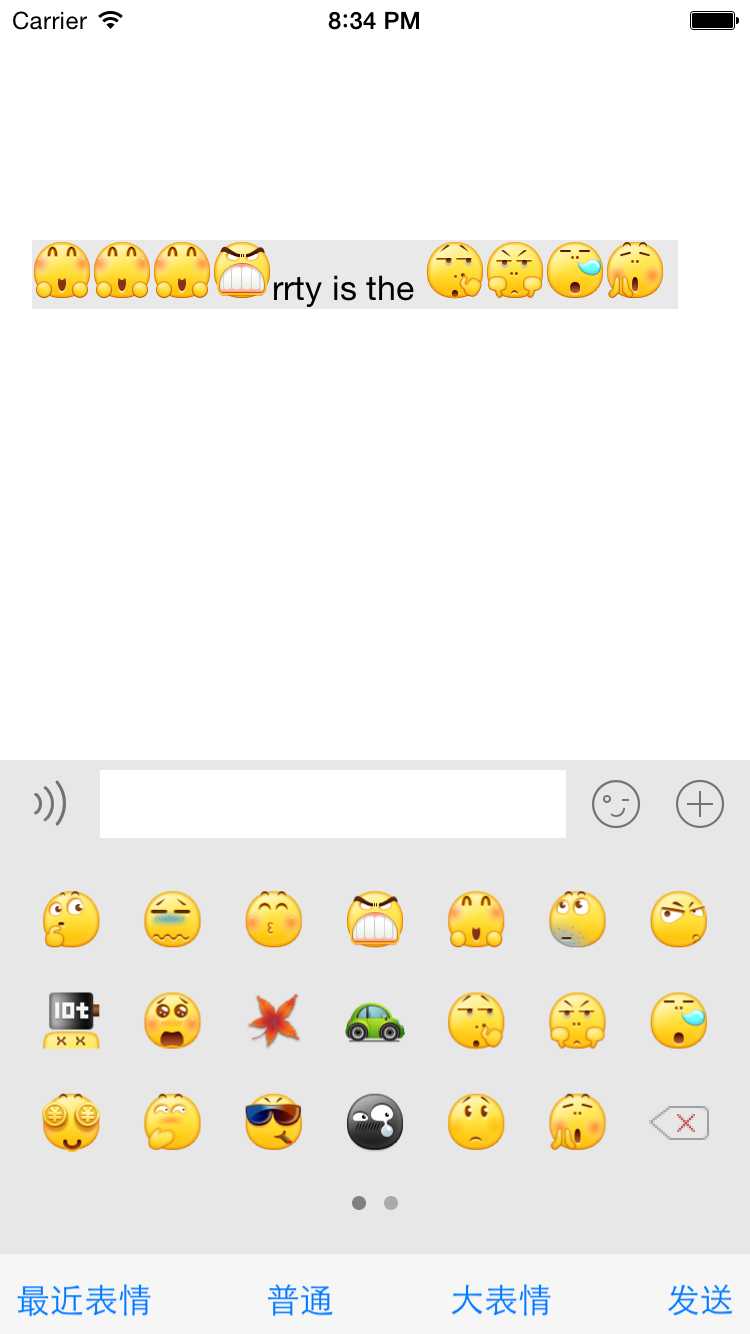Focus the message text field

[x=332, y=803]
